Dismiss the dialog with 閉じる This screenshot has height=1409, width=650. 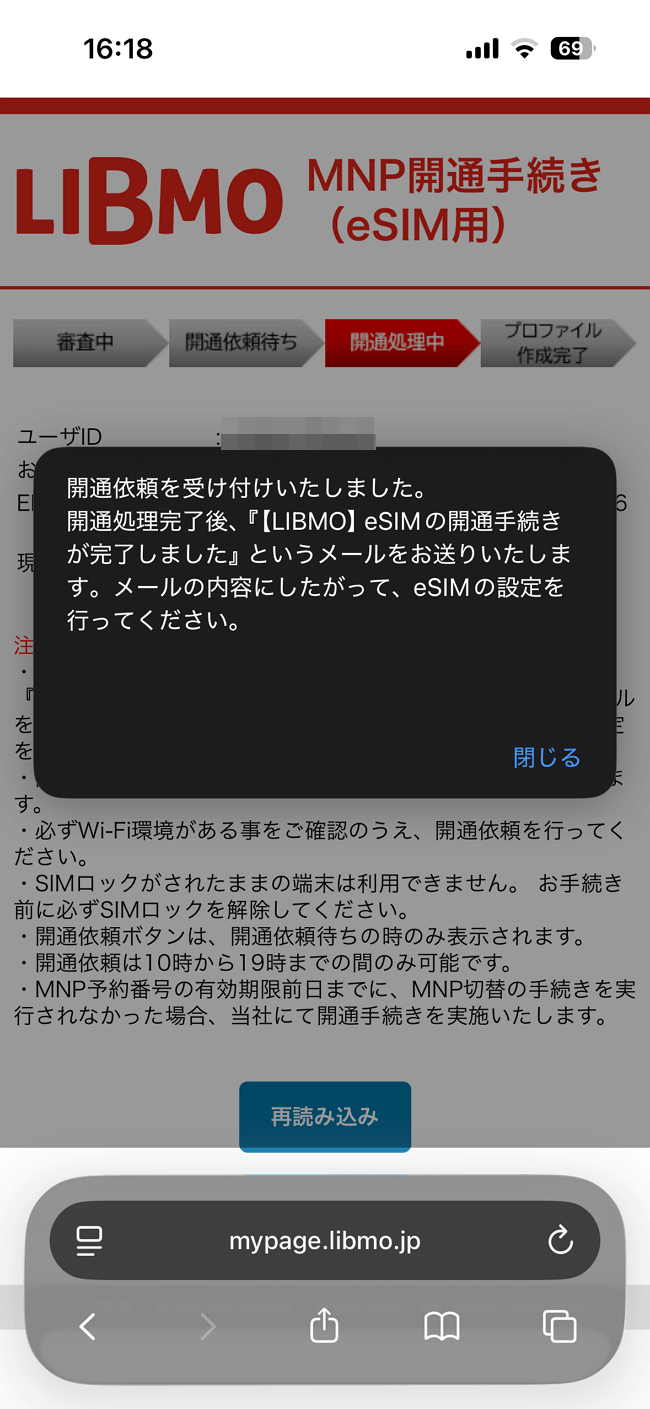[x=546, y=758]
